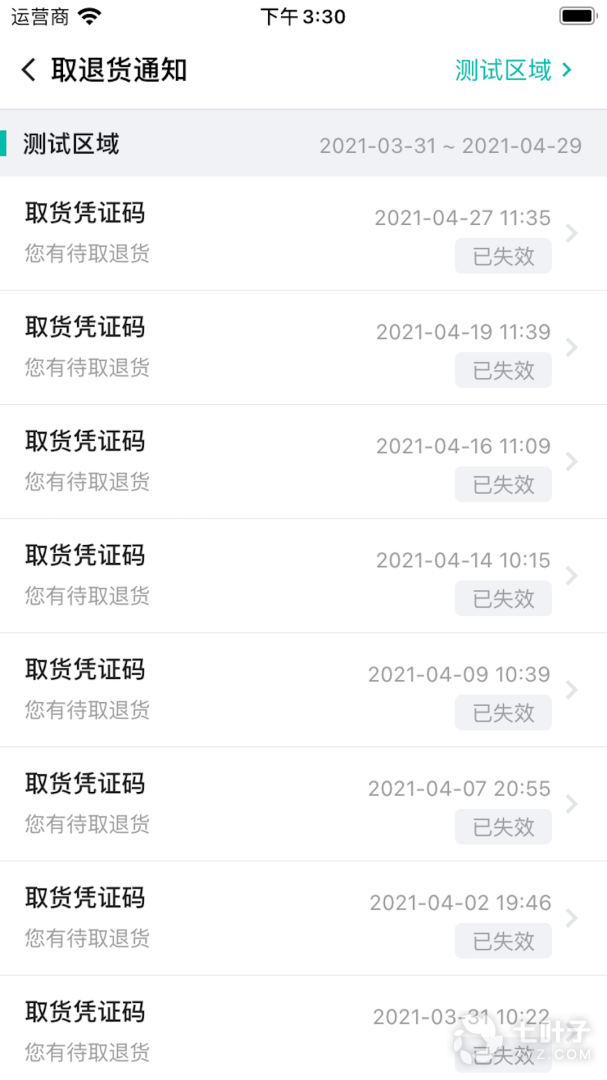Show details for 2021-04-07 20:55 notice
Viewport: 607px width, 1080px height.
[300, 804]
